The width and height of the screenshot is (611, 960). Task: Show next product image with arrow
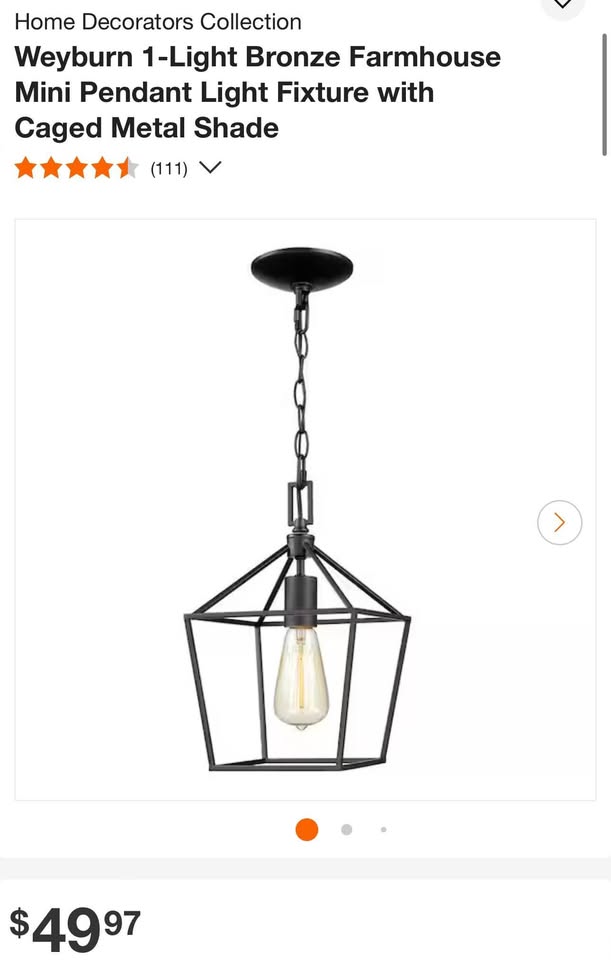pyautogui.click(x=559, y=522)
